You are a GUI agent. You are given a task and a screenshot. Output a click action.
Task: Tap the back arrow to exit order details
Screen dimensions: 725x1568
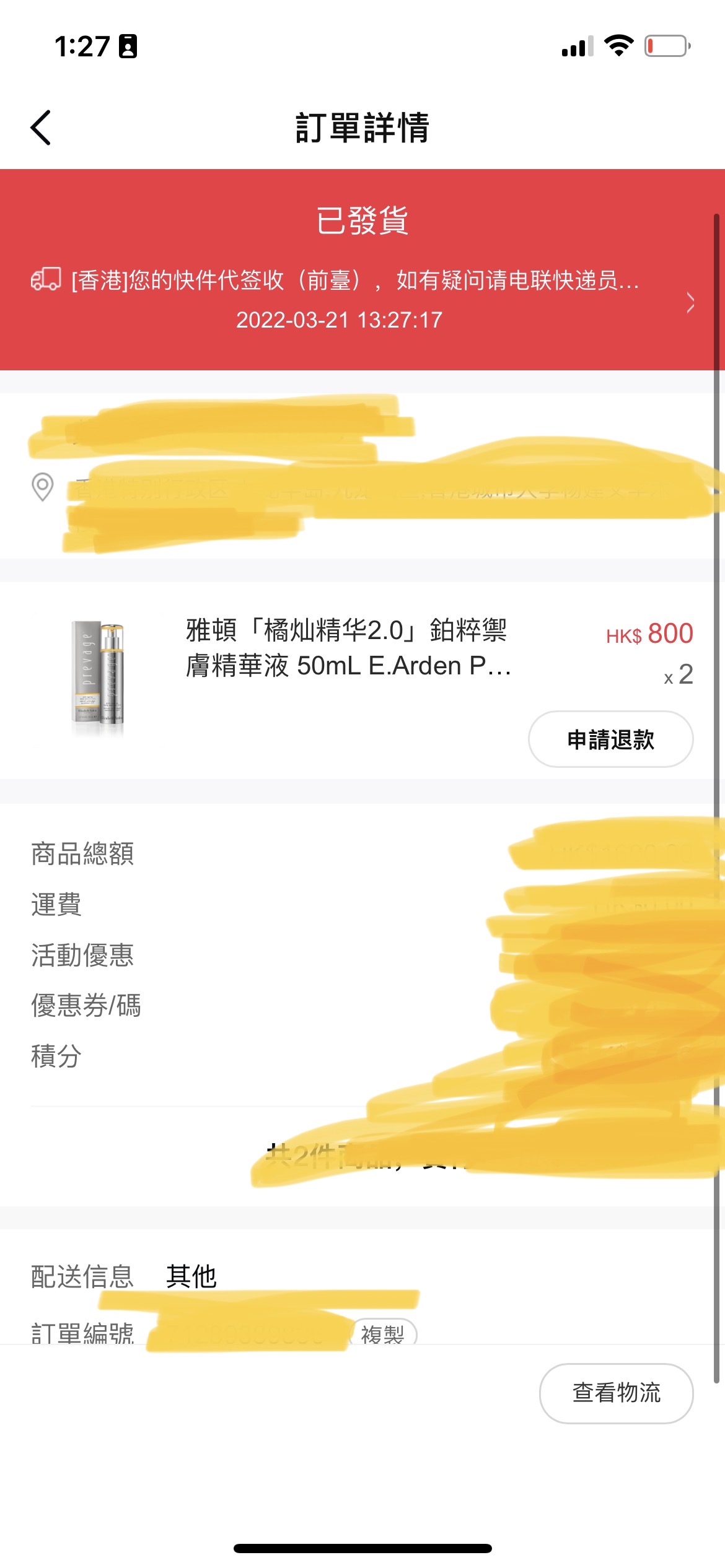click(x=40, y=126)
